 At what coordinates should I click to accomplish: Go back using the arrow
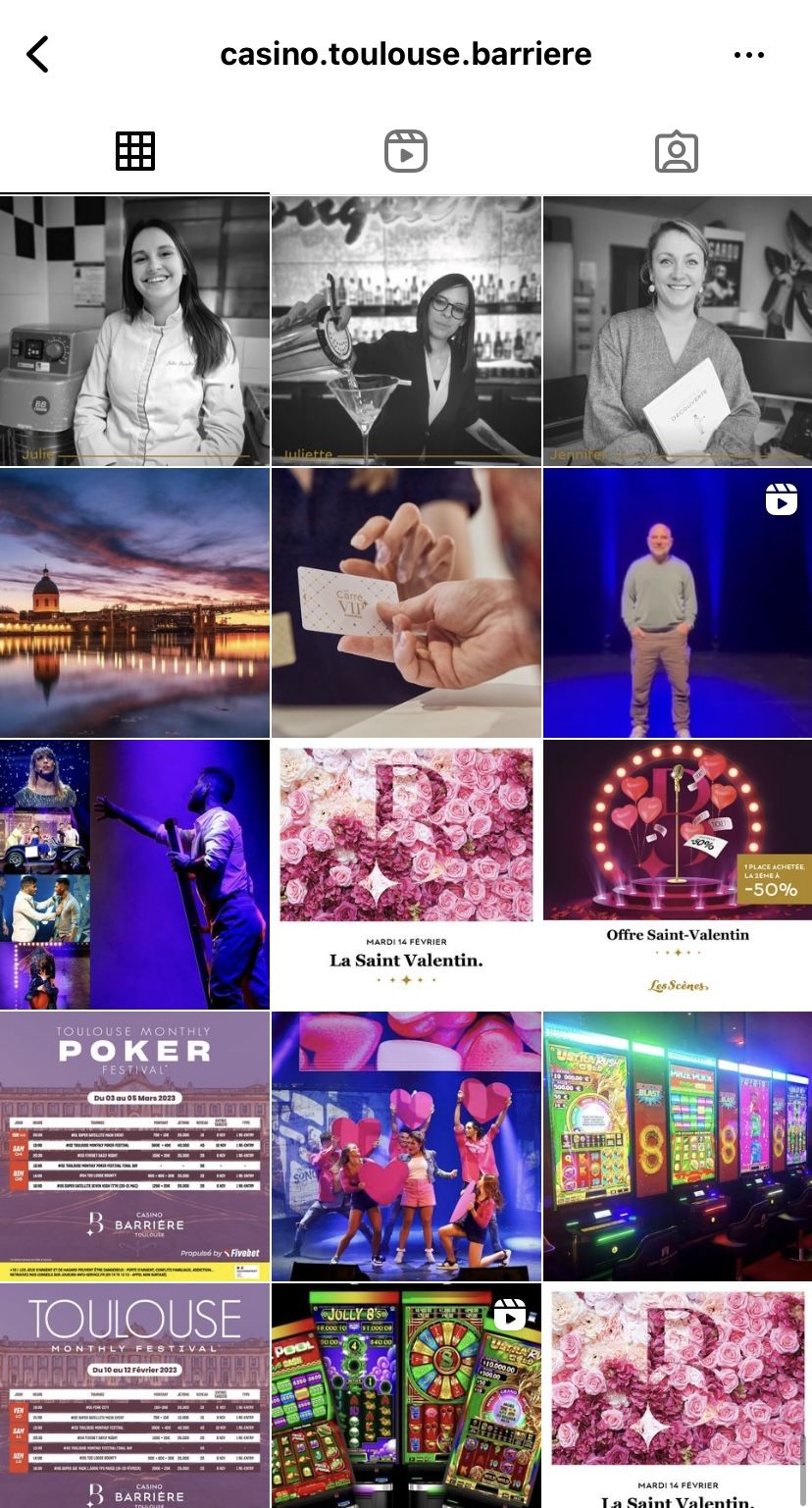[x=37, y=54]
